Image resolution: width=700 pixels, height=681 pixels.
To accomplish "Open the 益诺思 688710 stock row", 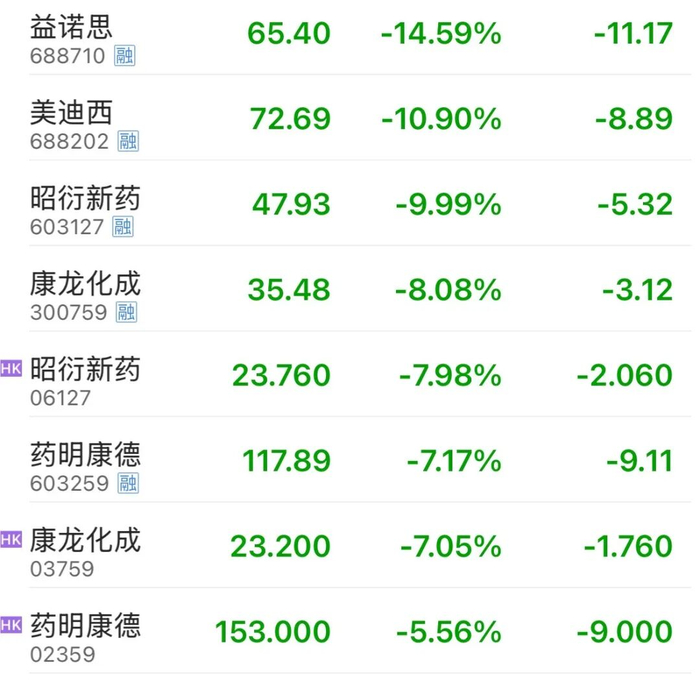I will pos(350,37).
